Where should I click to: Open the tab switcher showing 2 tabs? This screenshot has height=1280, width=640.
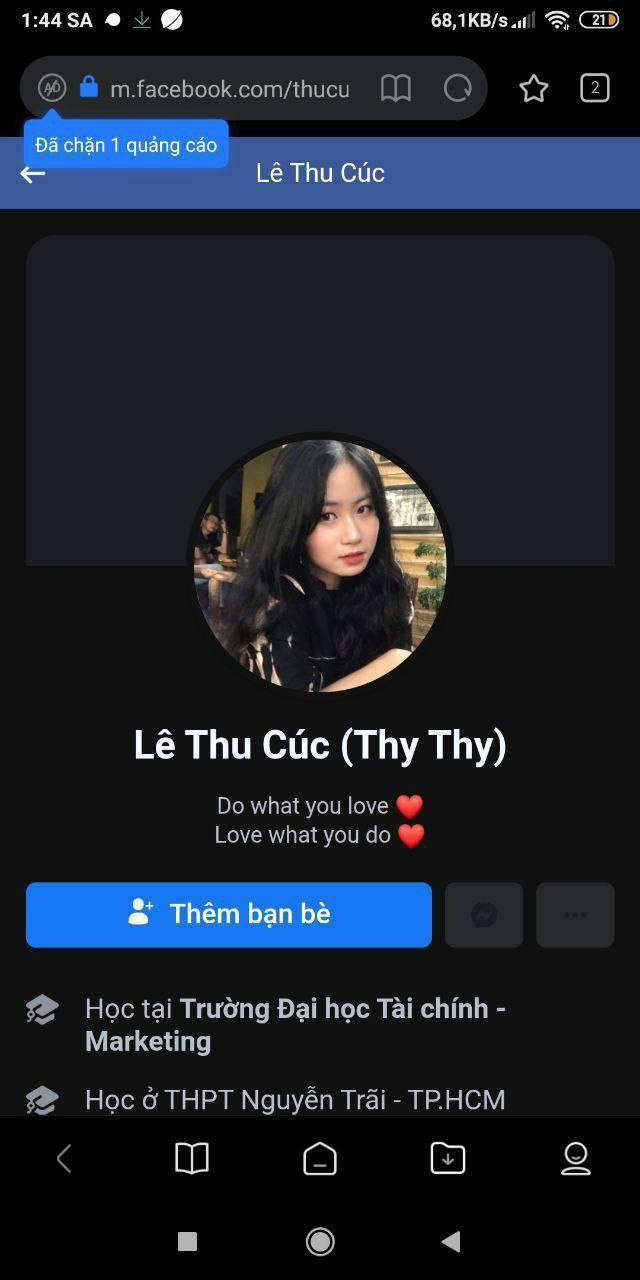click(594, 89)
